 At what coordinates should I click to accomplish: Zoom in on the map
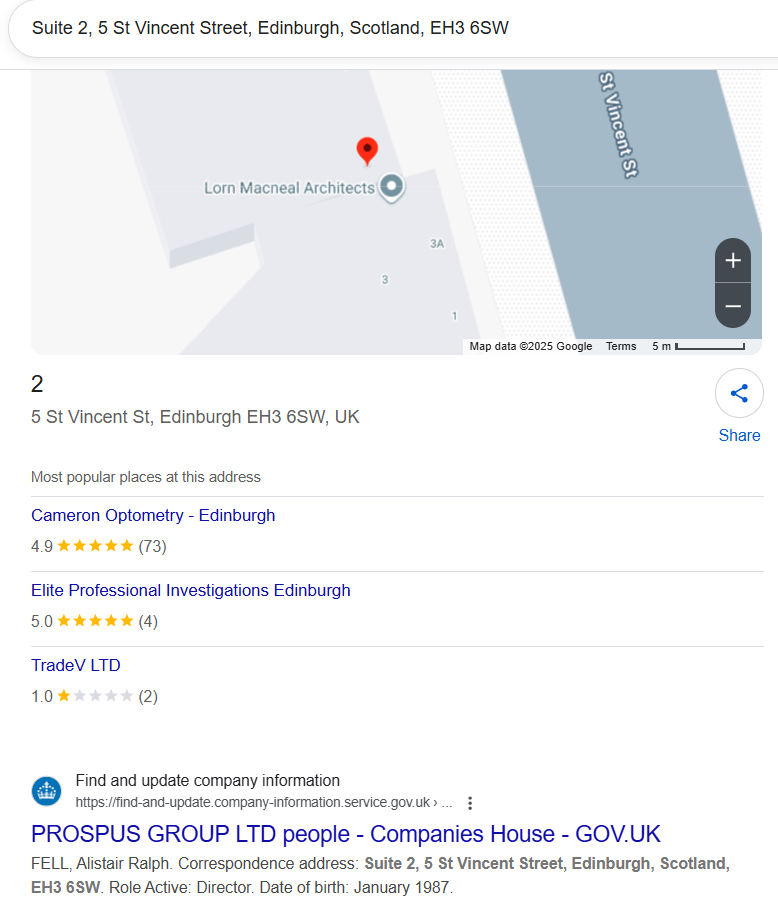tap(733, 261)
